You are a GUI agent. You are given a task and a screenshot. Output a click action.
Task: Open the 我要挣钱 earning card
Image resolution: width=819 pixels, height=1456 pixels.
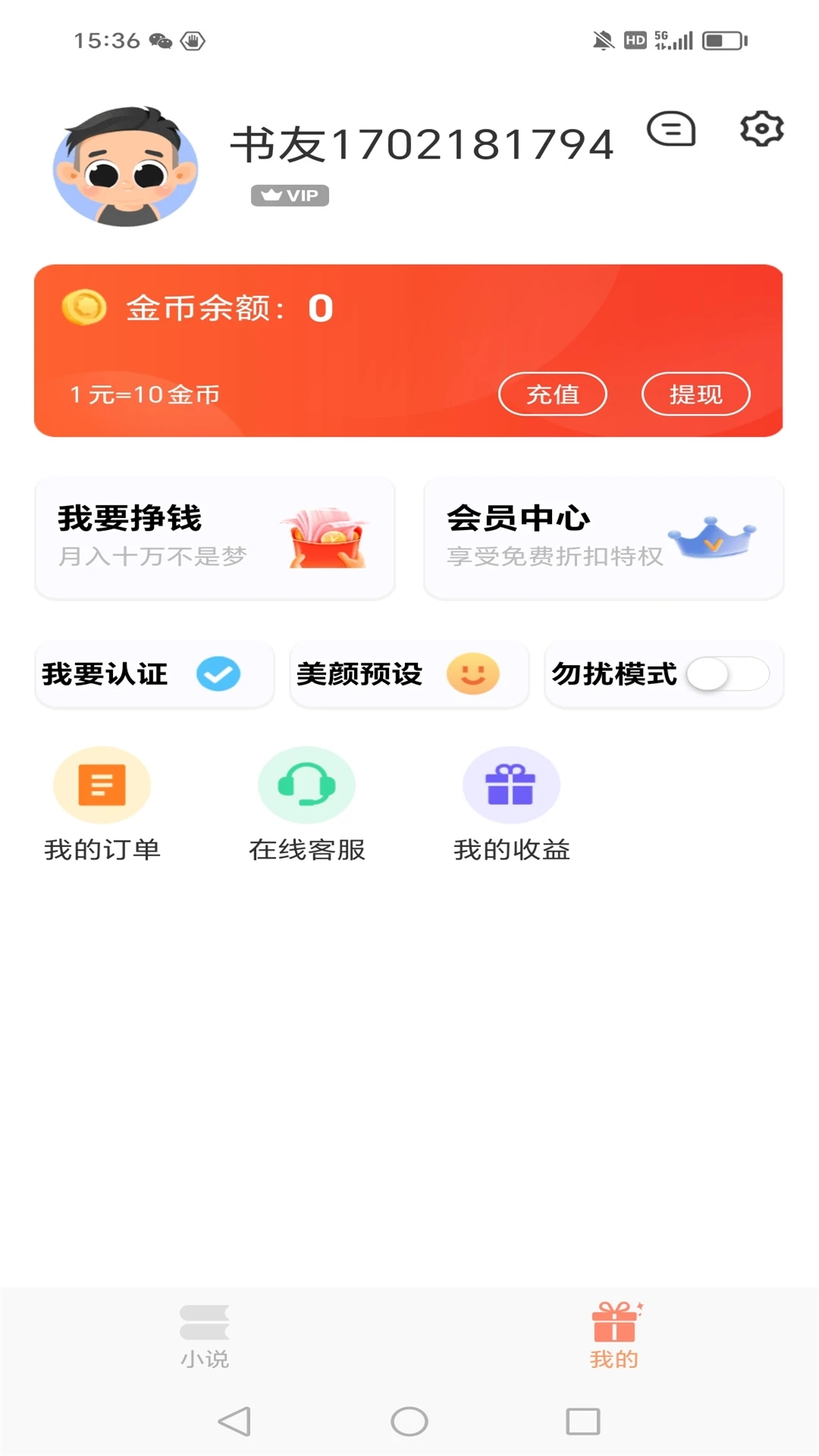(x=215, y=538)
